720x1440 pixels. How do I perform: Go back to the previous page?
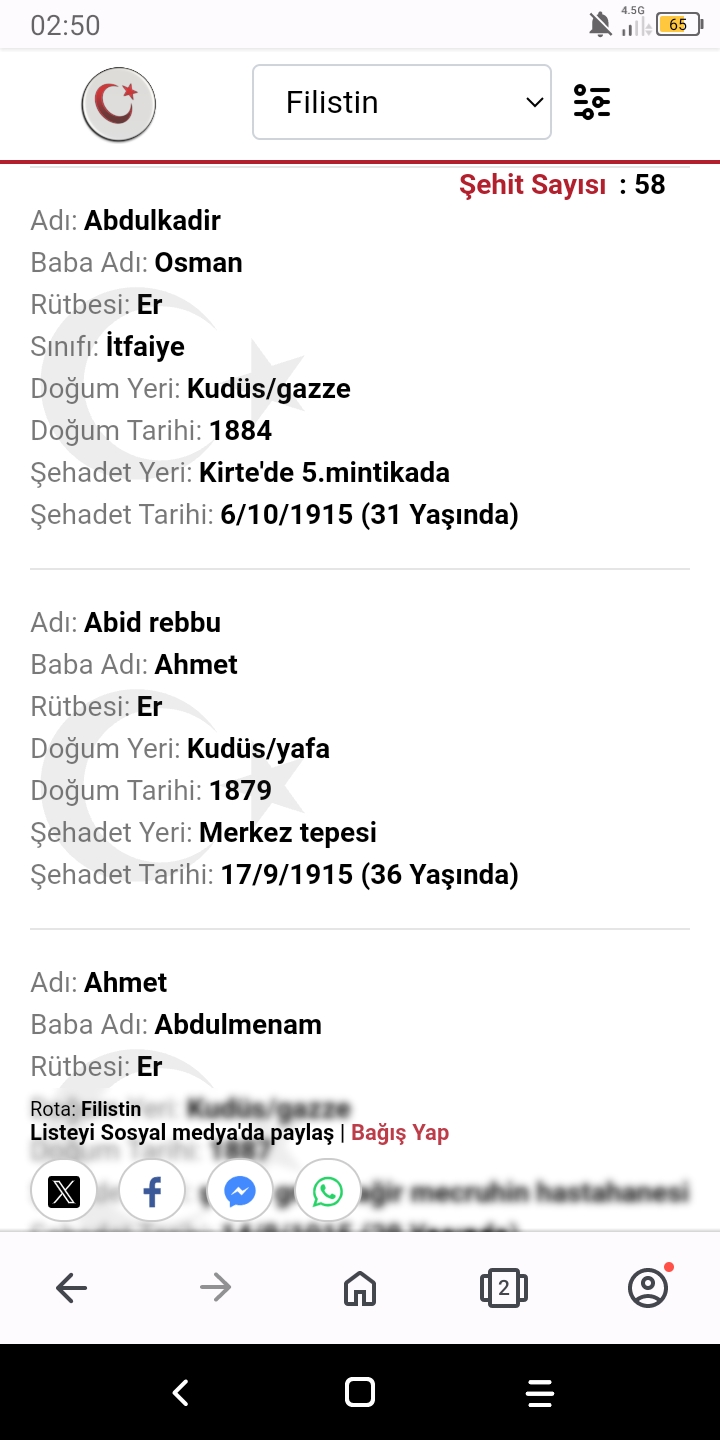point(72,1288)
